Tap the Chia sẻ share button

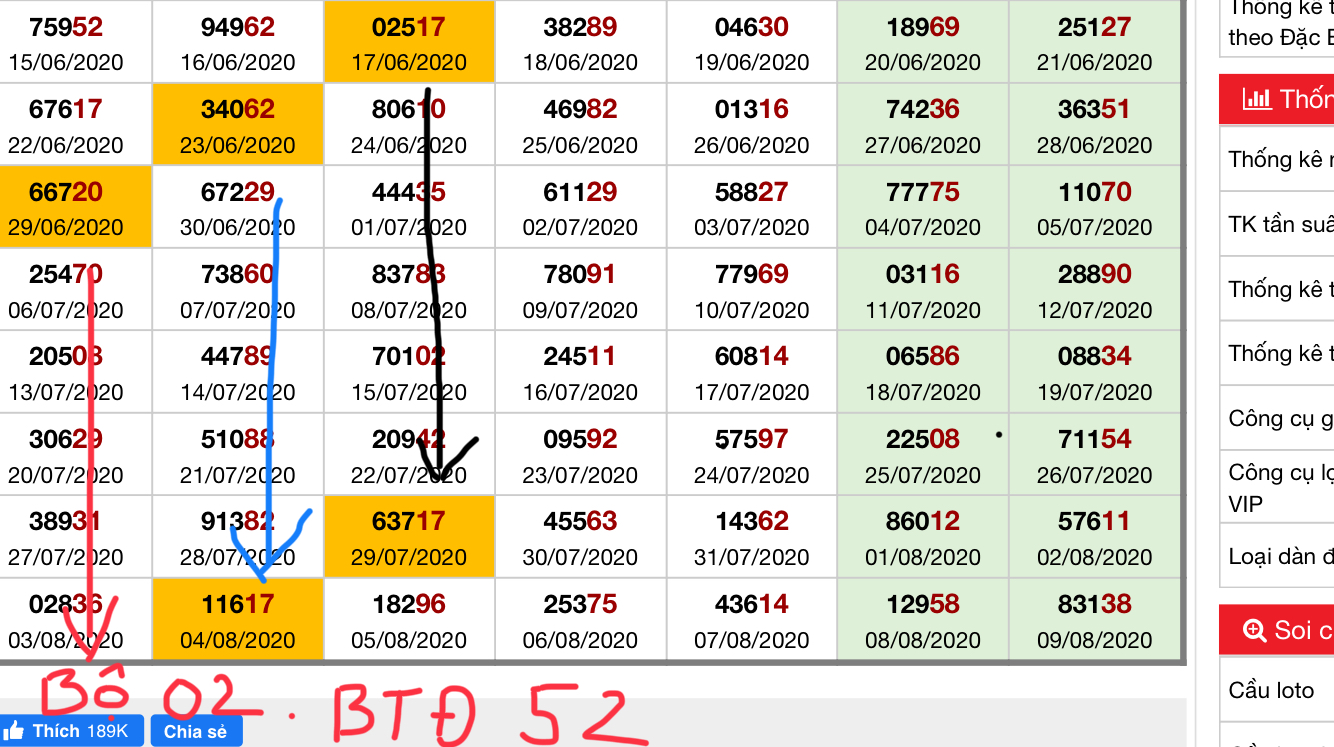coord(196,731)
